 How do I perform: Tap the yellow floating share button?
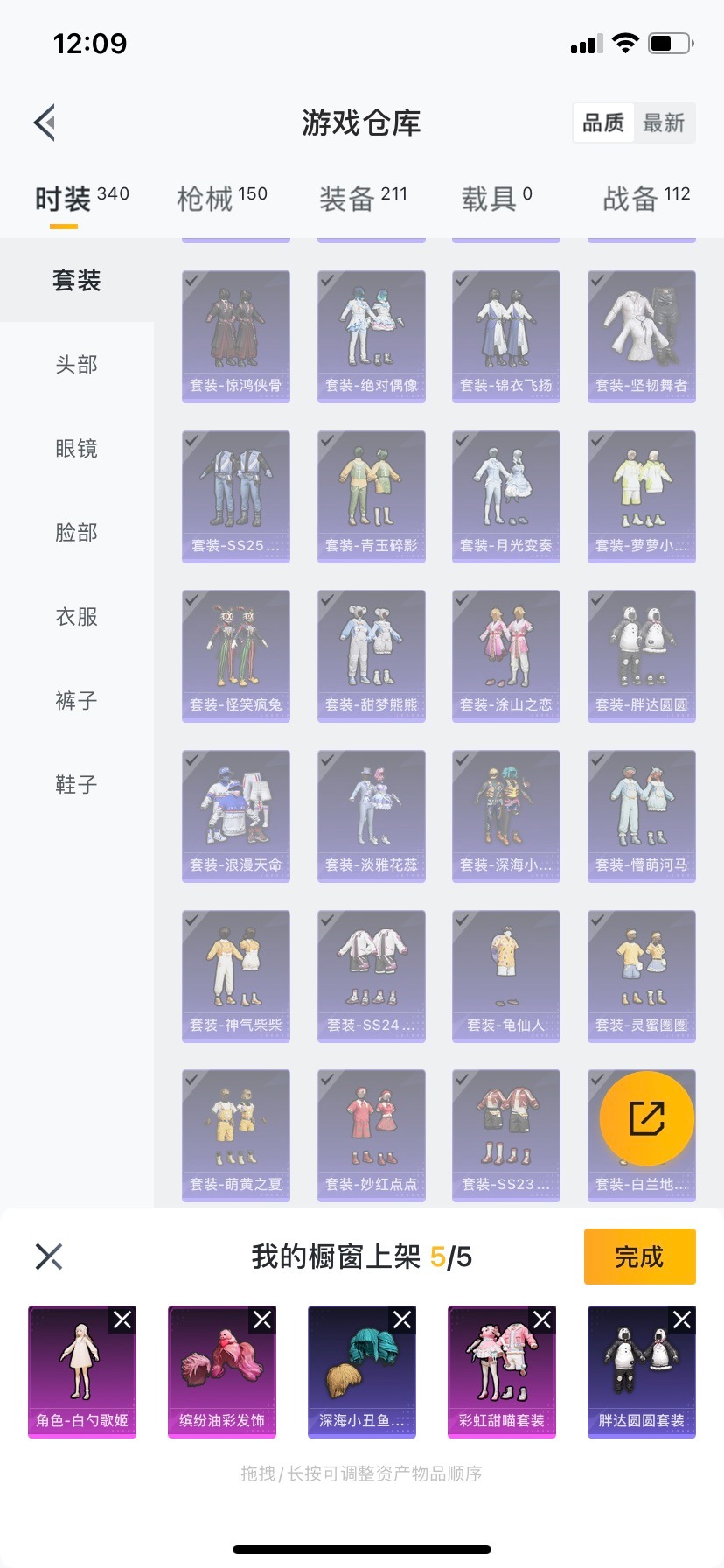647,1118
